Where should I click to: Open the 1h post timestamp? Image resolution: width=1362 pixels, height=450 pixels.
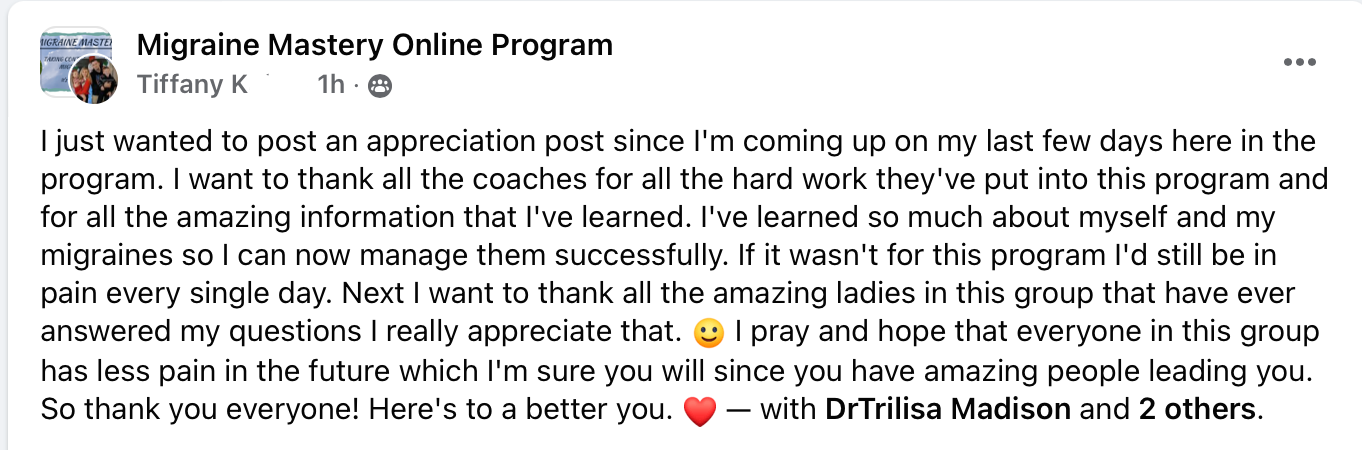tap(330, 86)
